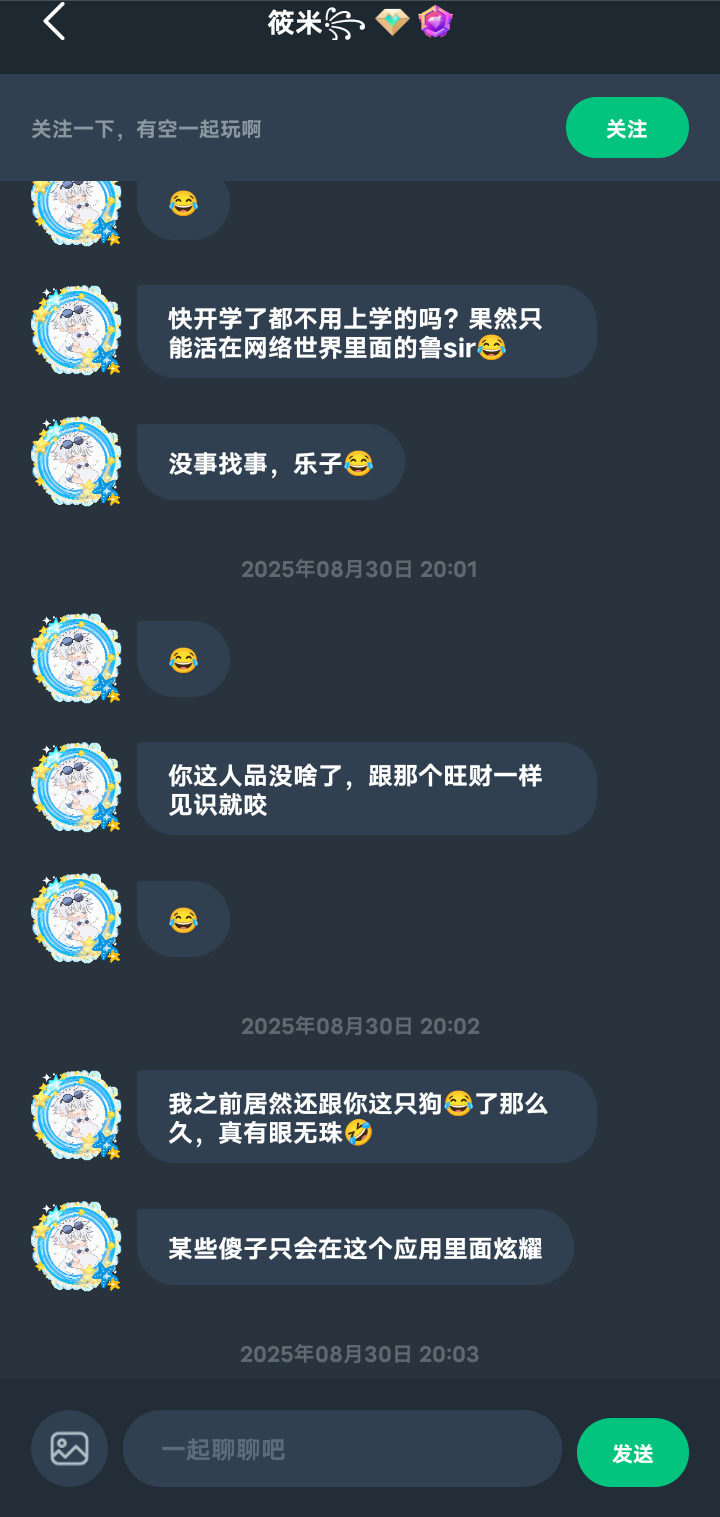View profile from avatar next to 某些傻子只会在这个应用里面炫耀

coord(76,1247)
